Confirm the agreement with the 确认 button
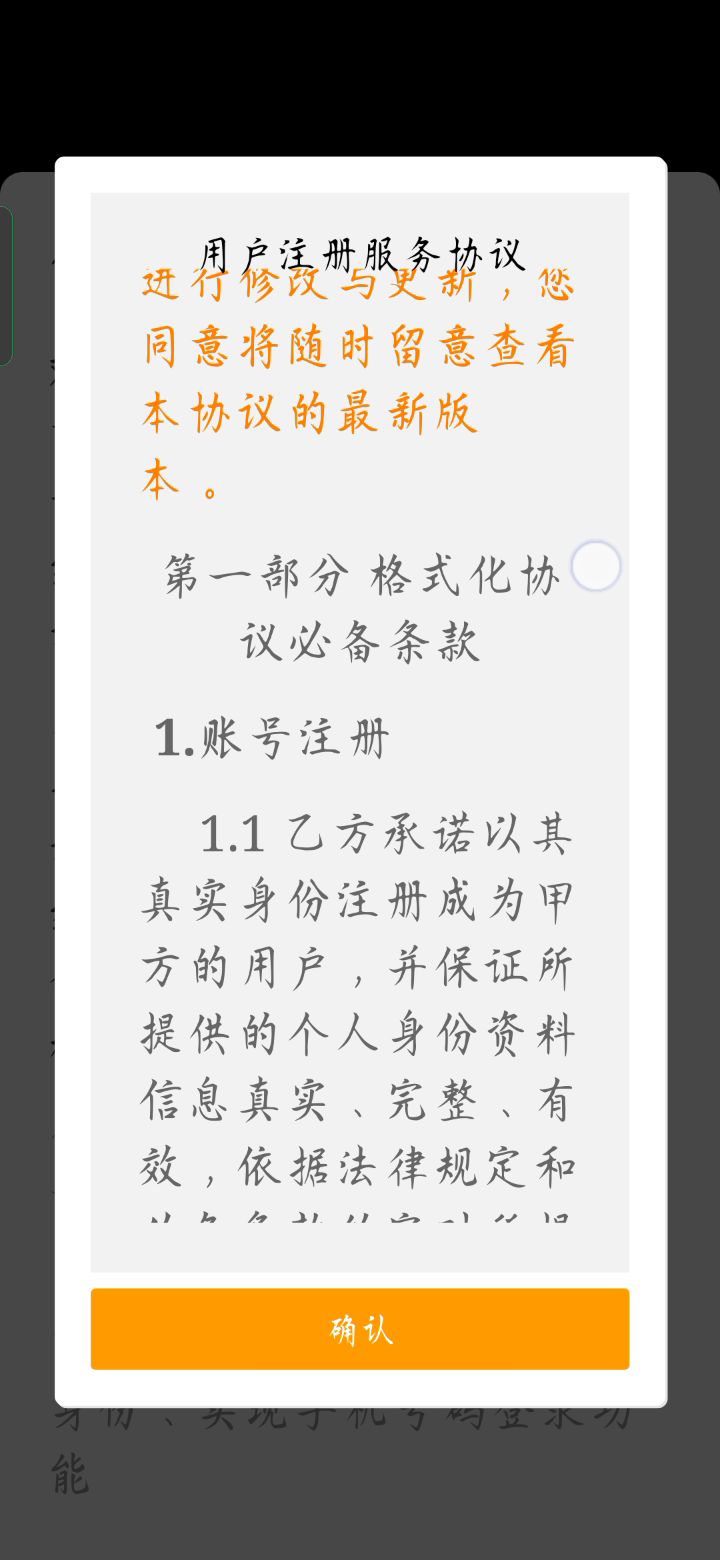Viewport: 720px width, 1560px height. point(360,1329)
